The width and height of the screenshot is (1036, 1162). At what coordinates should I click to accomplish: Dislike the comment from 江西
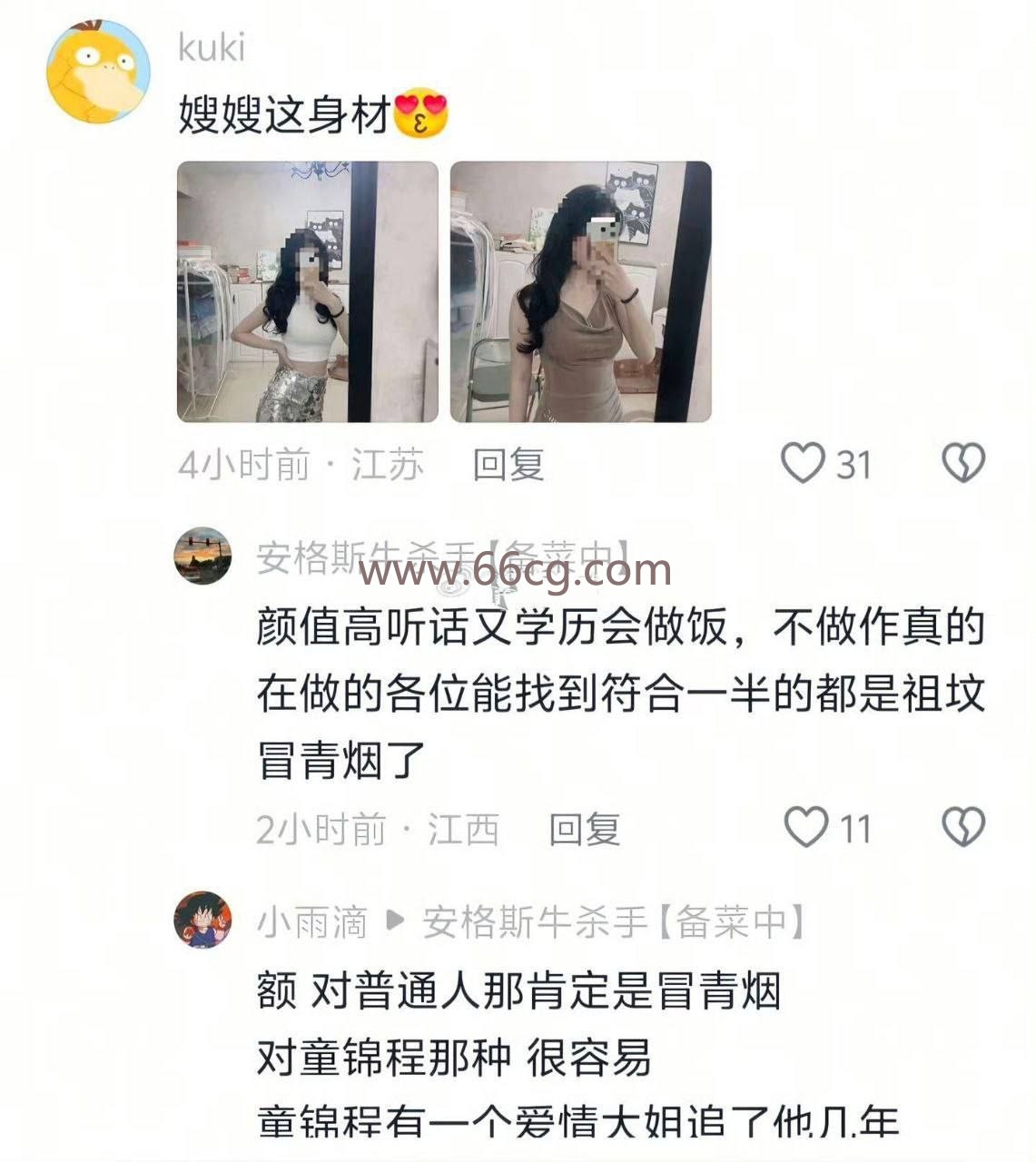click(x=962, y=827)
